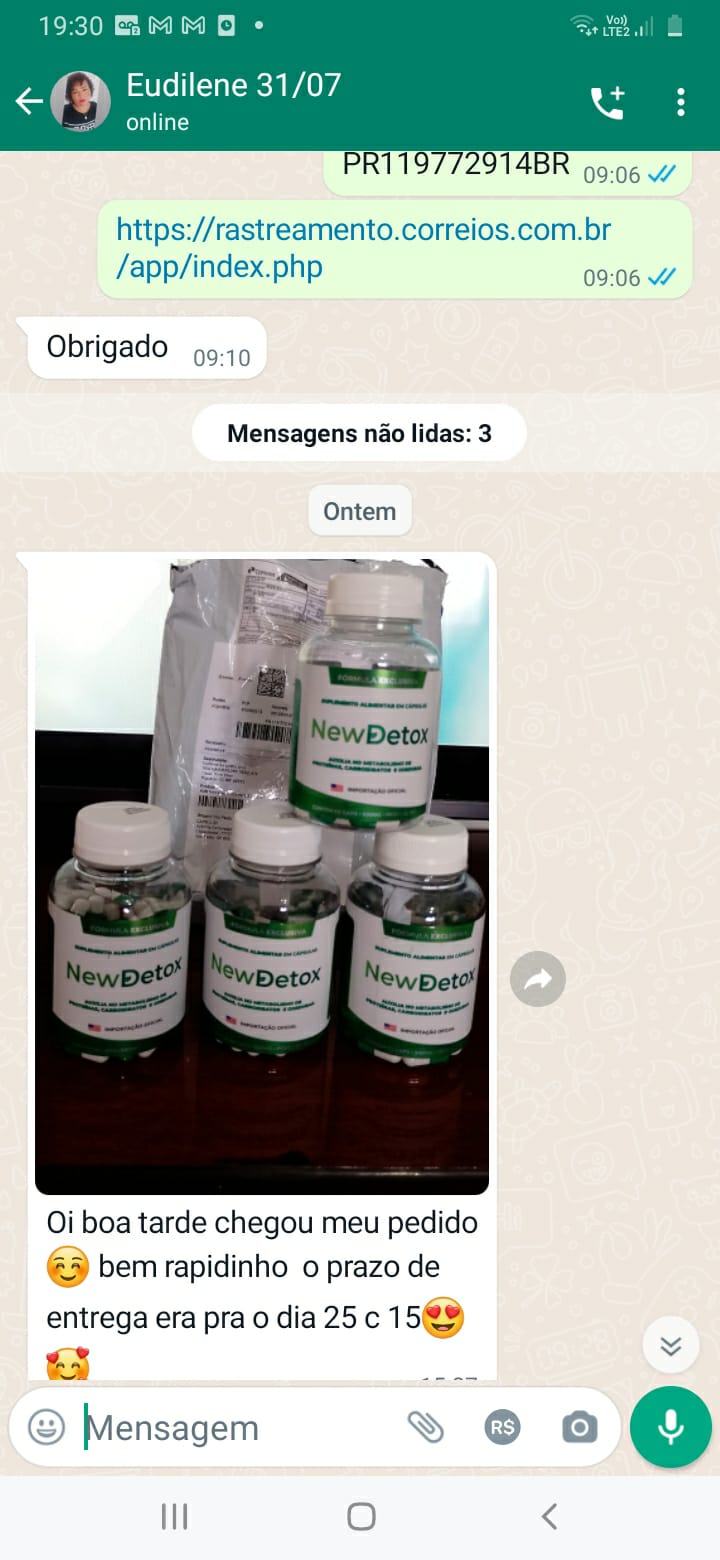720x1560 pixels.
Task: Attach a file with the paperclip
Action: pos(425,1427)
